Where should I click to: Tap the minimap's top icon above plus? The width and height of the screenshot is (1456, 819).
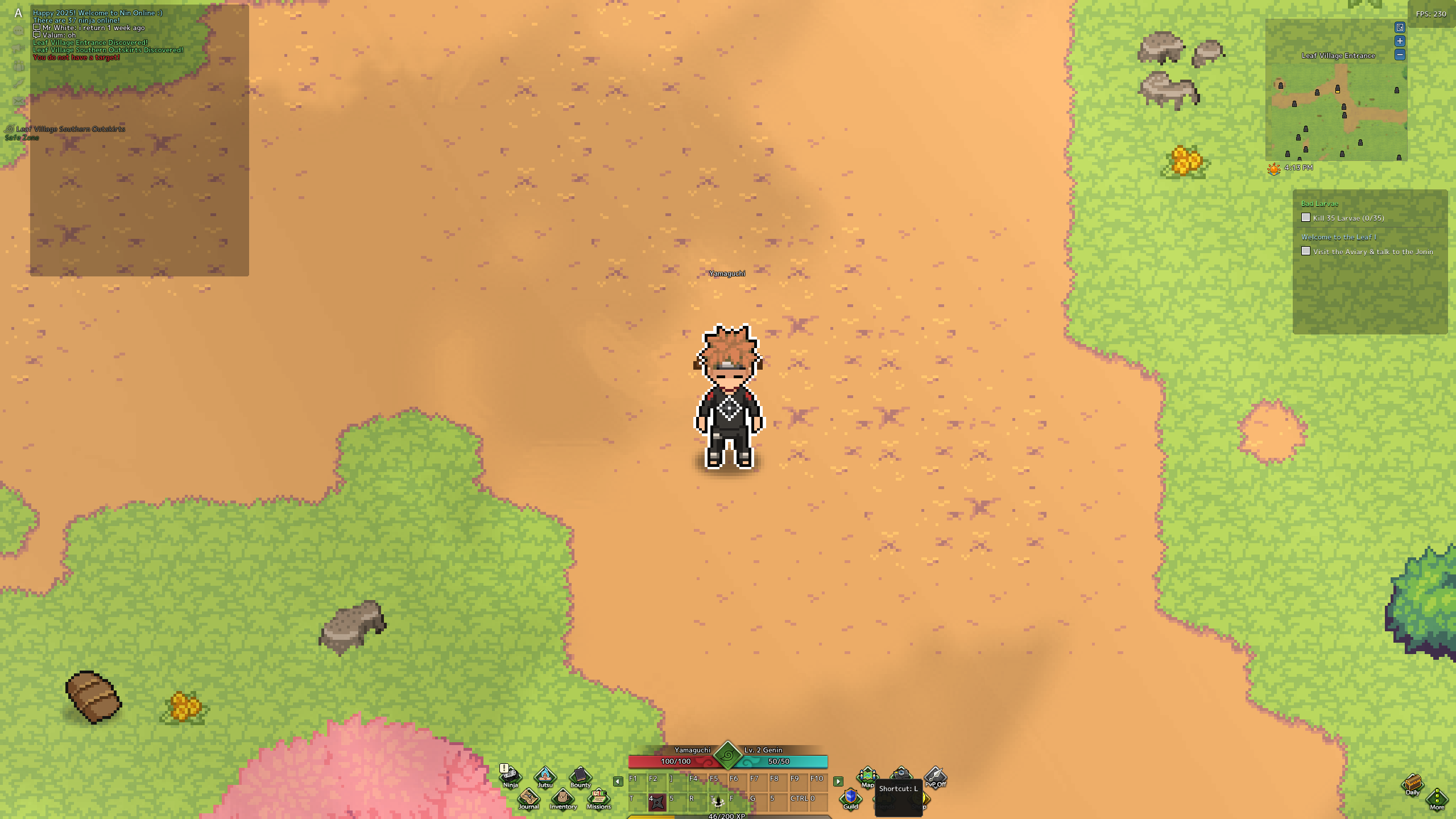tap(1400, 27)
